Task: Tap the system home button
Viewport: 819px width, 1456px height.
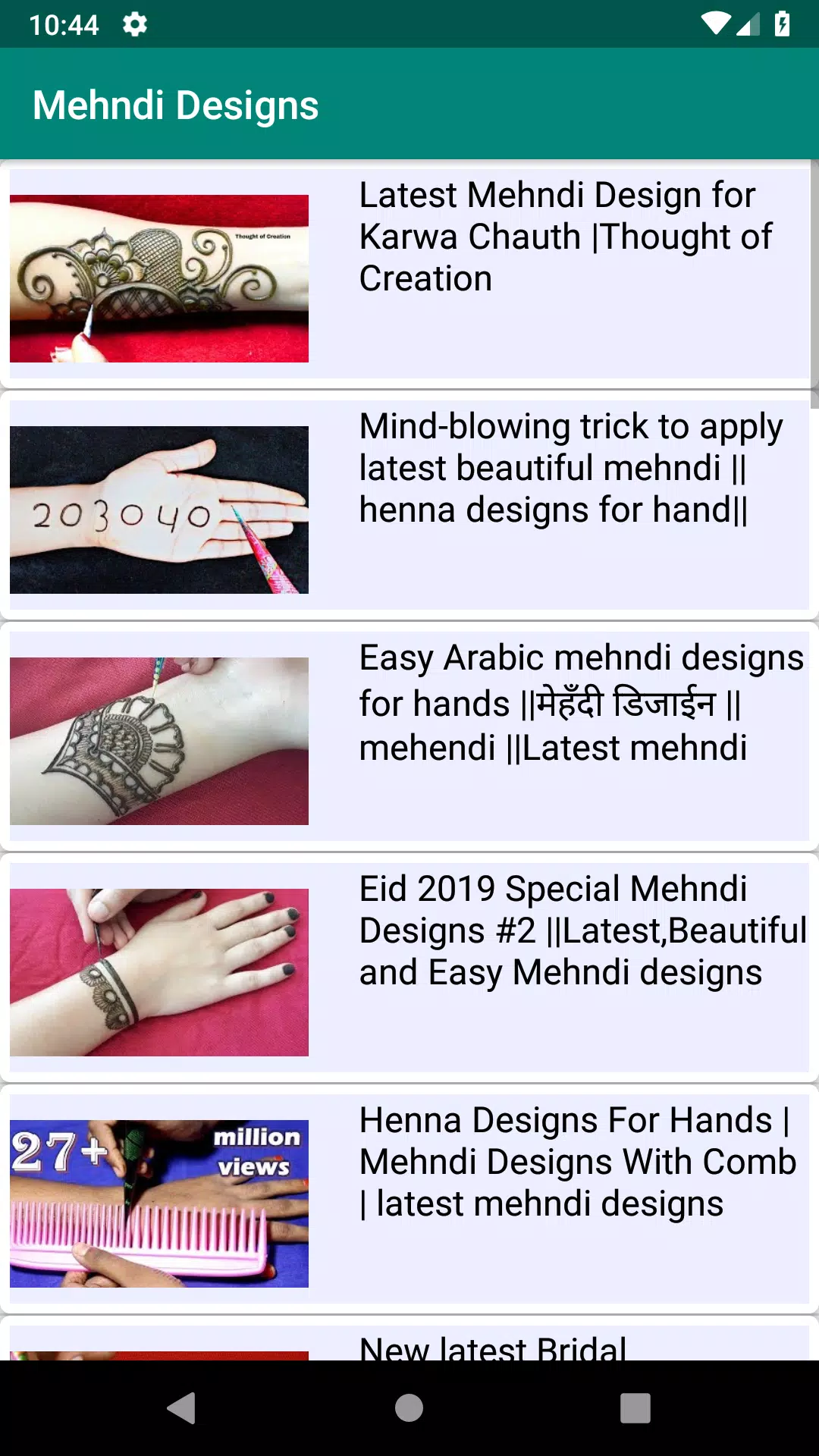Action: point(409,1408)
